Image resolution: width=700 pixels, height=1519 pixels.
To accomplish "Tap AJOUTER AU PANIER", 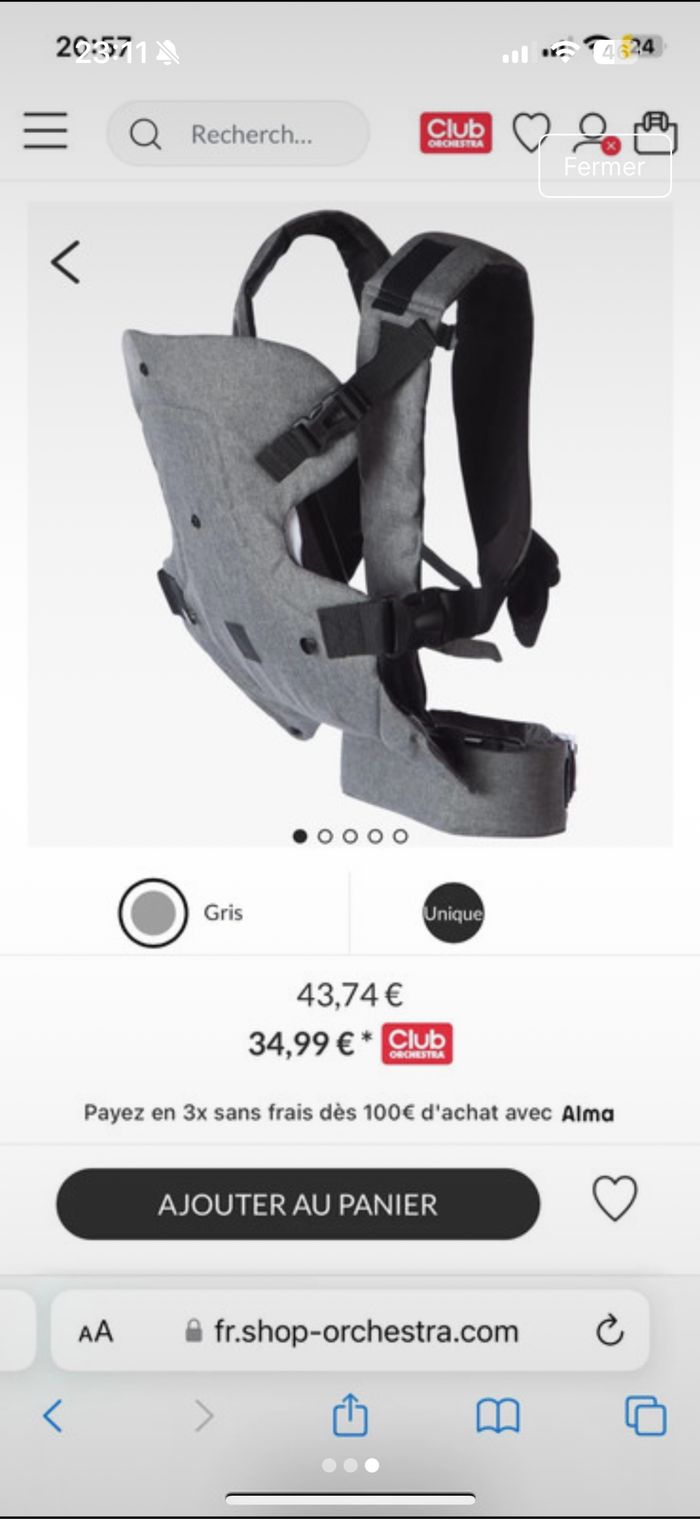I will point(297,1204).
